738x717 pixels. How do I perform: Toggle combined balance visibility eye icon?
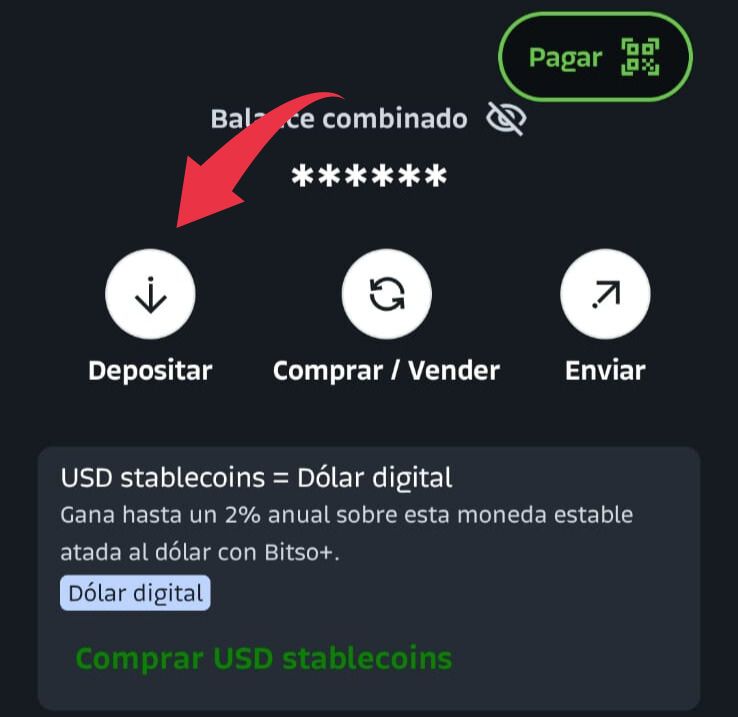[x=506, y=120]
